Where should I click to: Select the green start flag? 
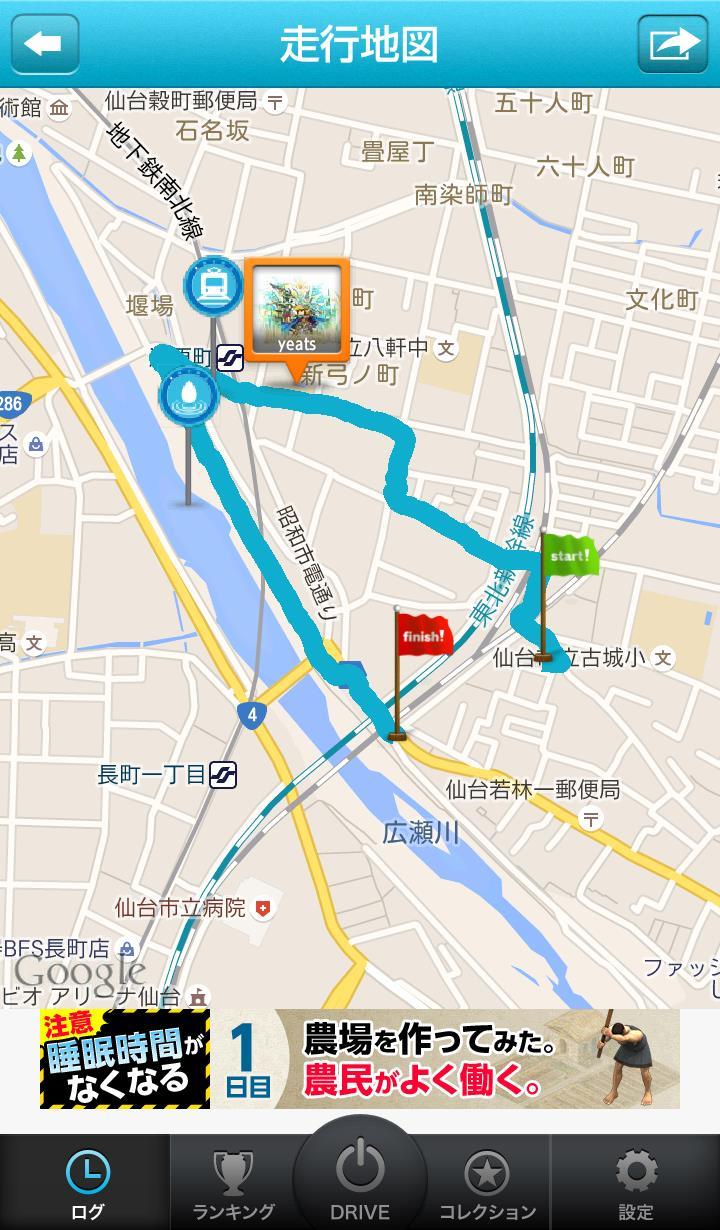(x=571, y=556)
